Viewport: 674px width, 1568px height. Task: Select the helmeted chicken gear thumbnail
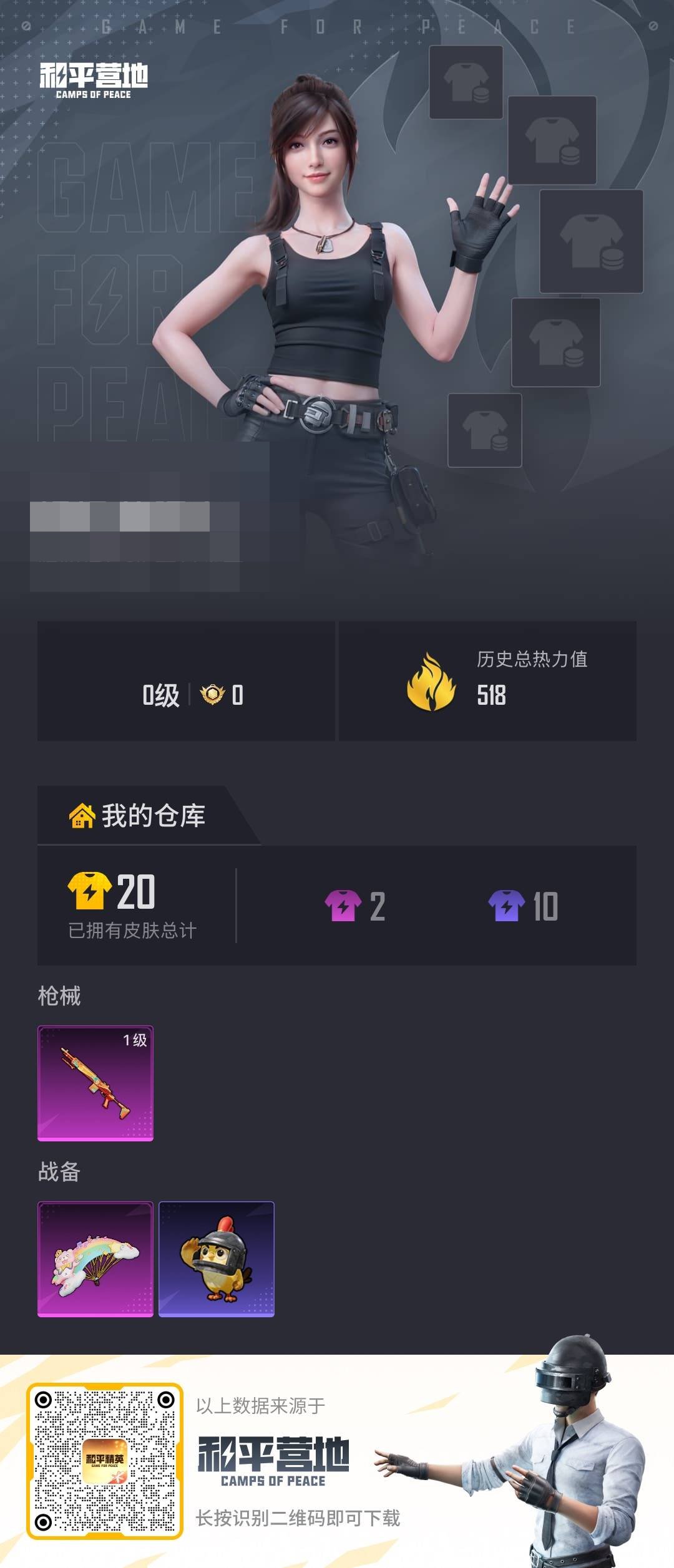pyautogui.click(x=215, y=1258)
